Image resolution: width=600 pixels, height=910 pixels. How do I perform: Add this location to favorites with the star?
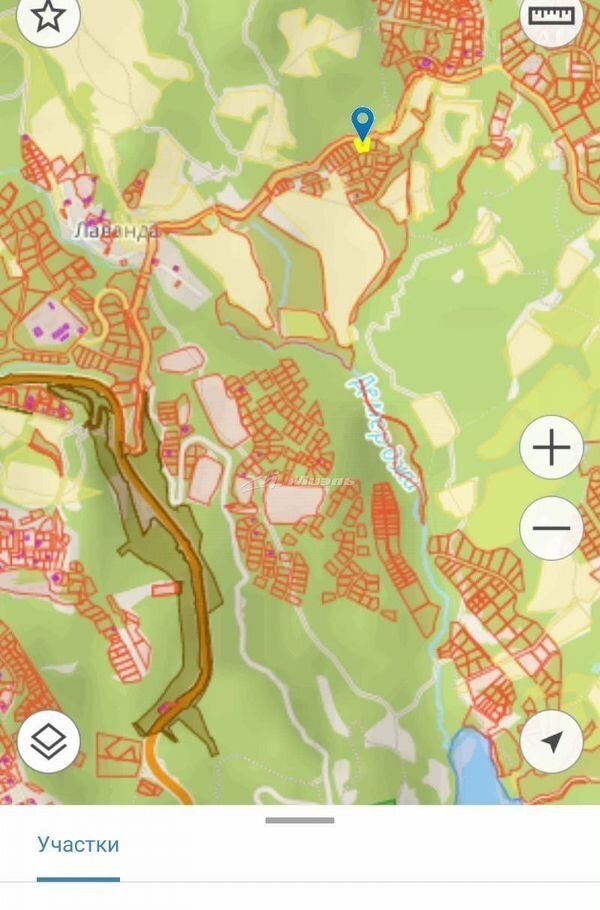click(x=47, y=17)
